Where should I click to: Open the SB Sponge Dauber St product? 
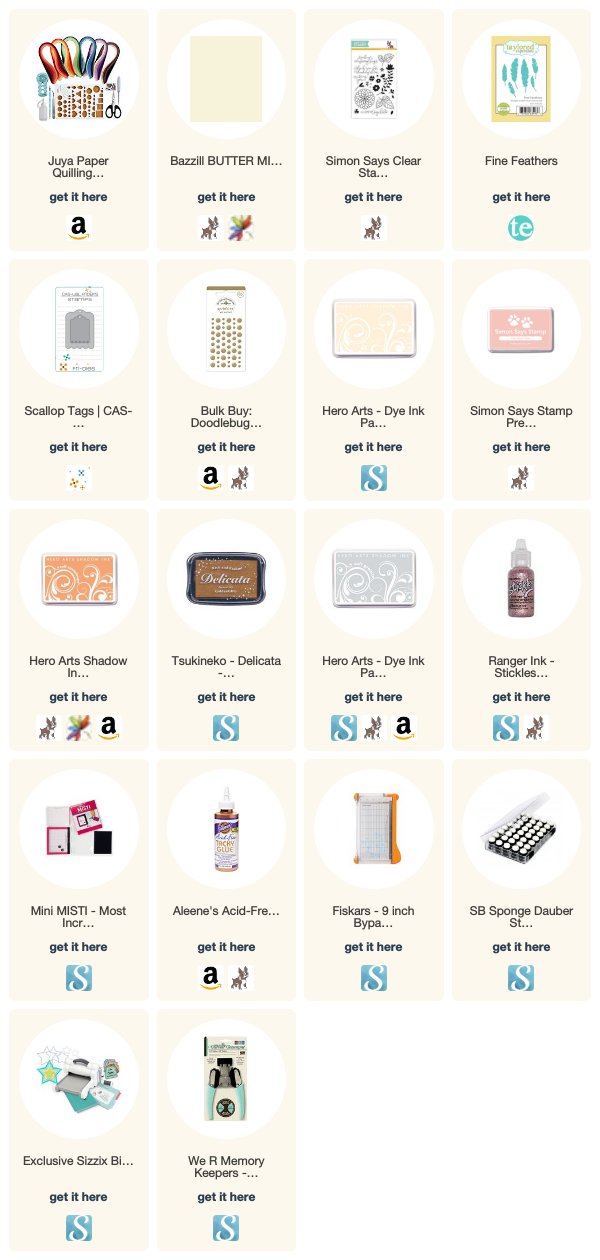click(x=522, y=880)
